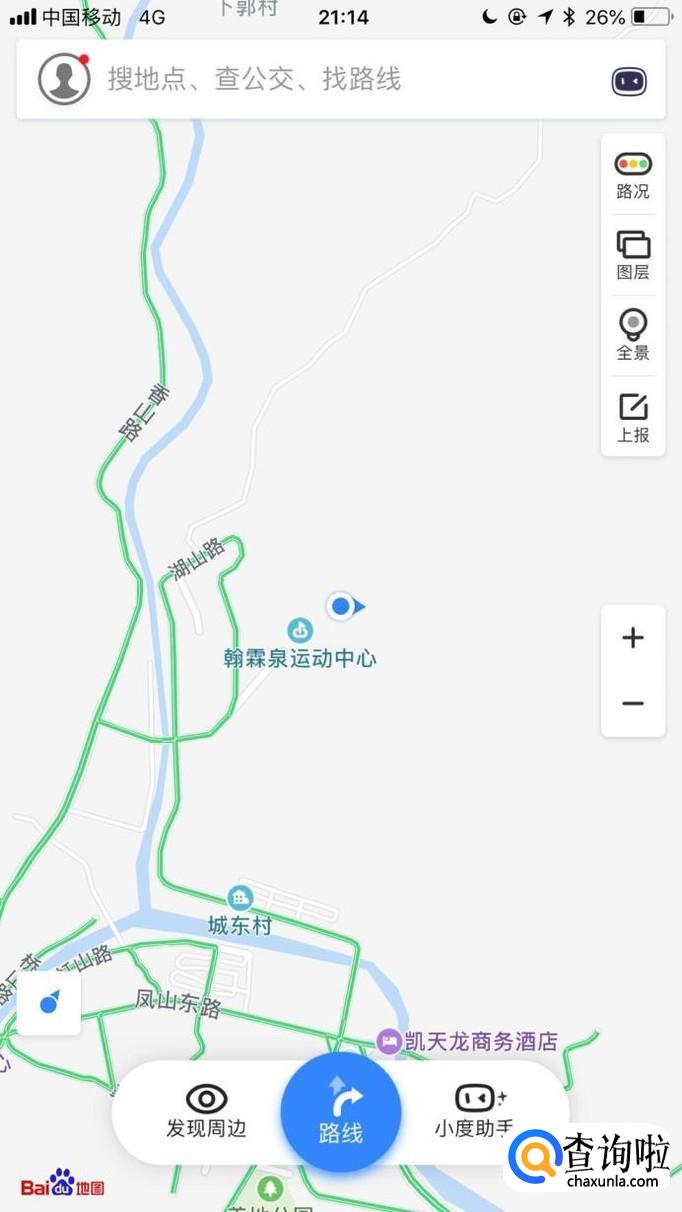Select 翰霖泉运动中心 on the map

tap(300, 632)
